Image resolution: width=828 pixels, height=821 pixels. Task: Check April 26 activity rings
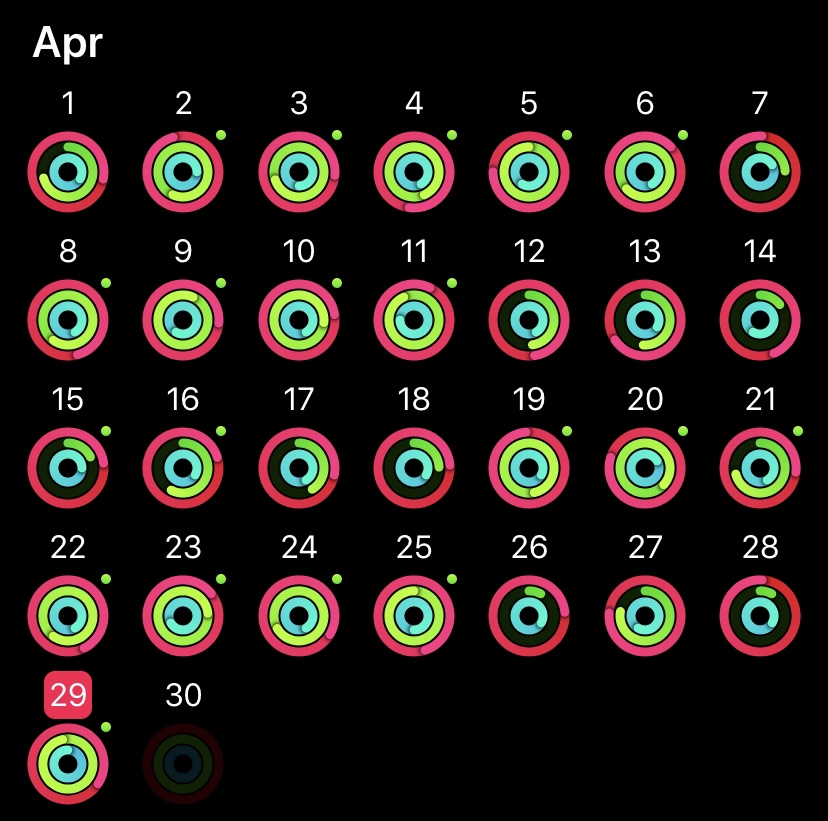[529, 616]
